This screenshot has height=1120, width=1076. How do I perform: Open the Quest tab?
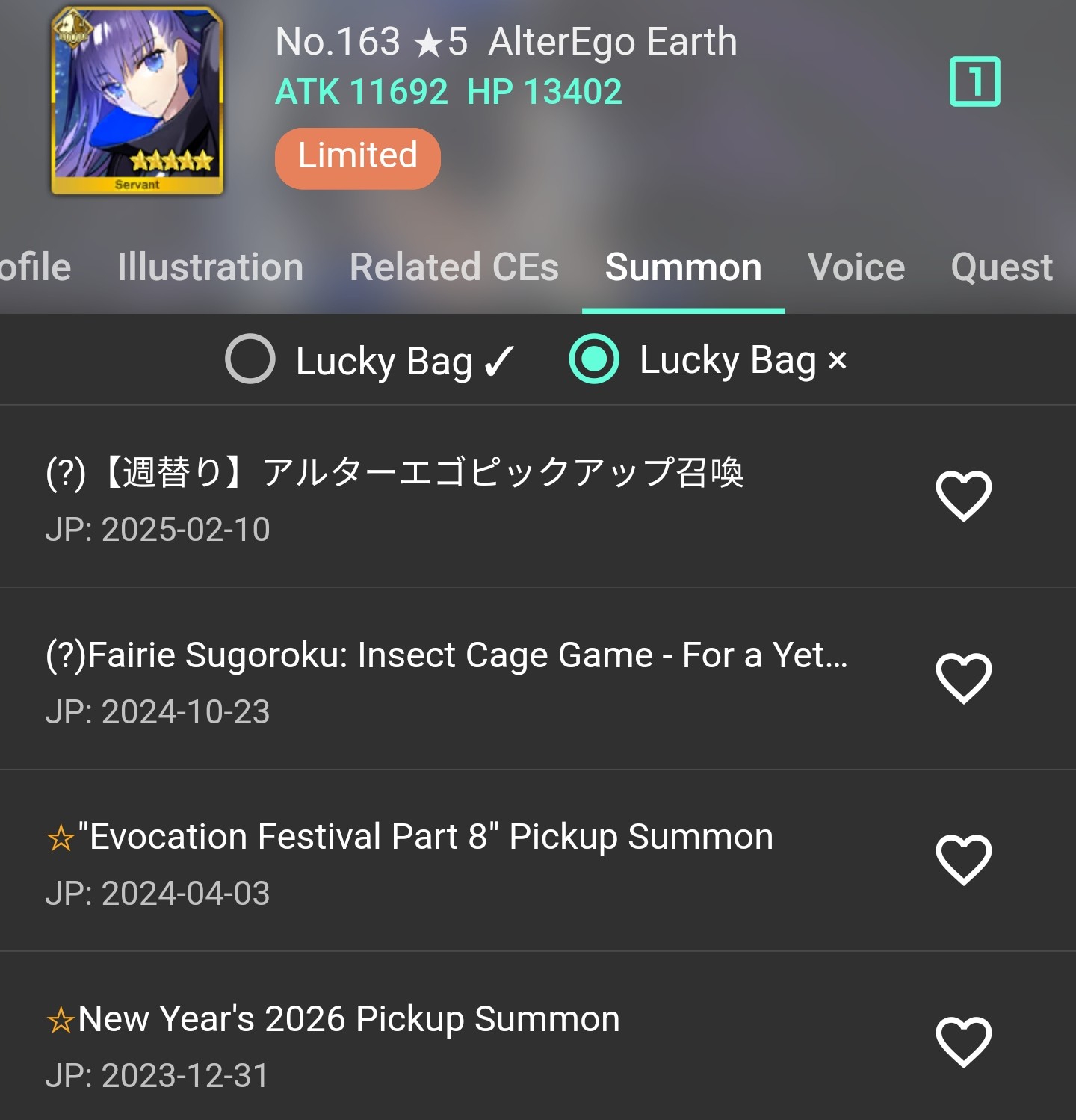[x=1001, y=267]
